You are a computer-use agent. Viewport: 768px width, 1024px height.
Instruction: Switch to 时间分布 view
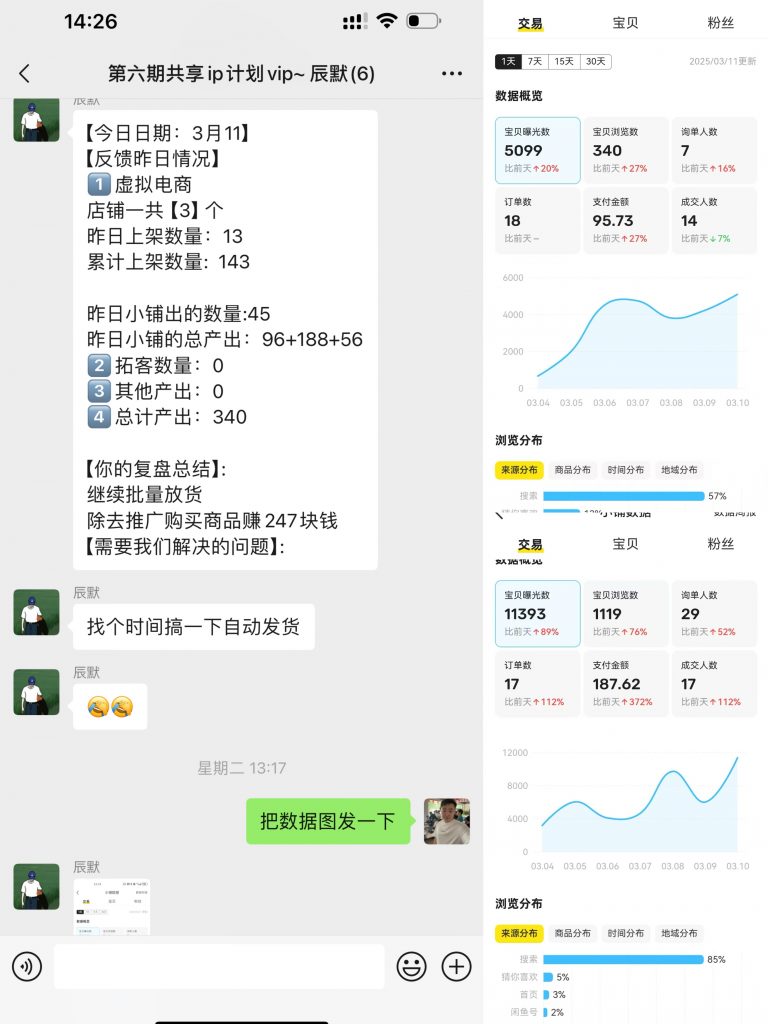pyautogui.click(x=624, y=470)
